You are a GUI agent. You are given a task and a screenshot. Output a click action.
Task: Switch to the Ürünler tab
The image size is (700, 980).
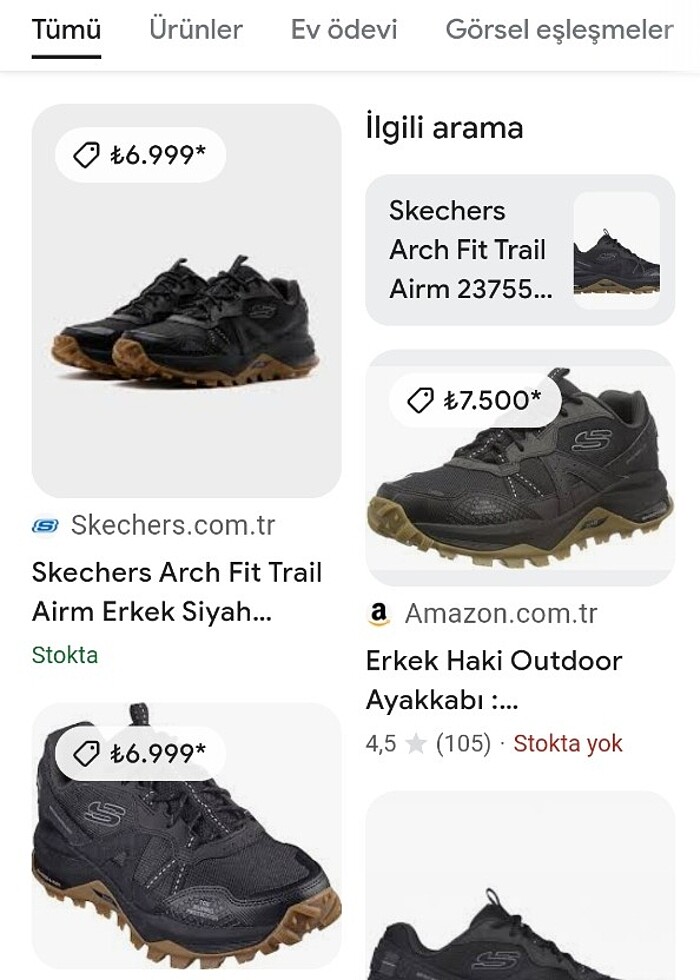click(196, 30)
